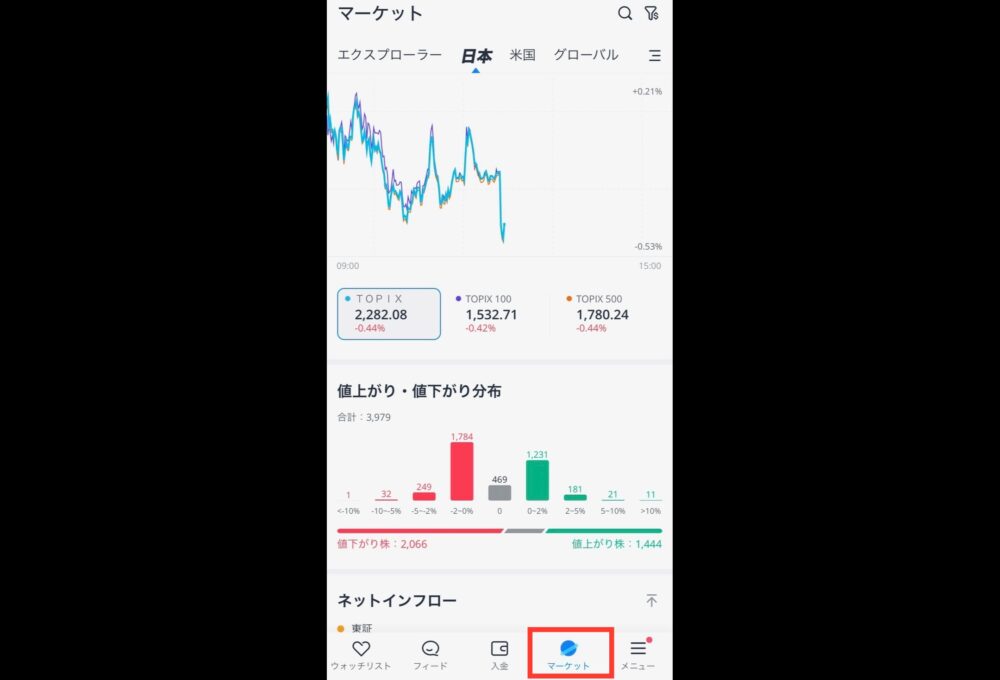Open the フィード tab
1000x680 pixels.
(x=431, y=655)
